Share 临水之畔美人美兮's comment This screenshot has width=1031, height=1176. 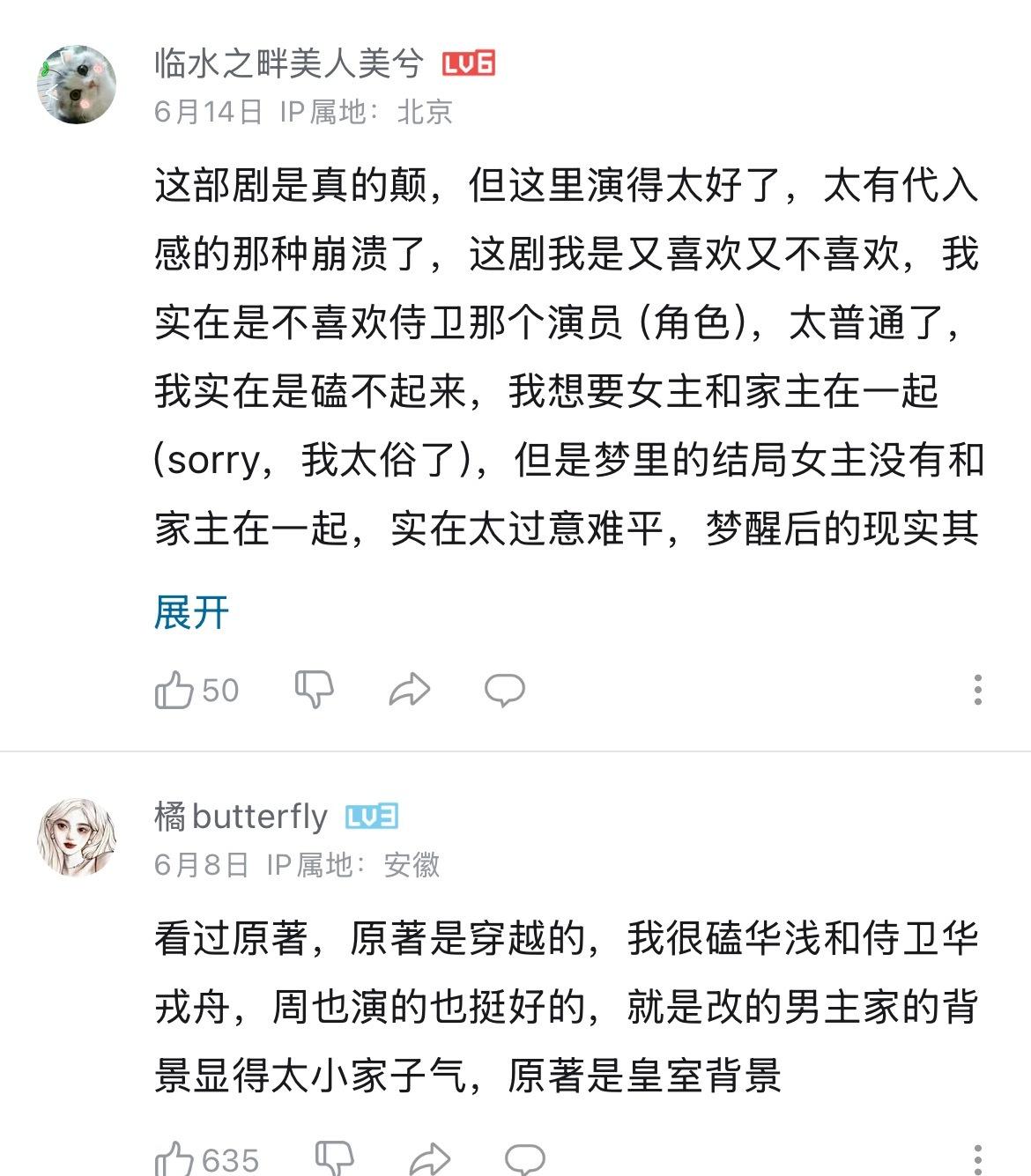point(409,690)
